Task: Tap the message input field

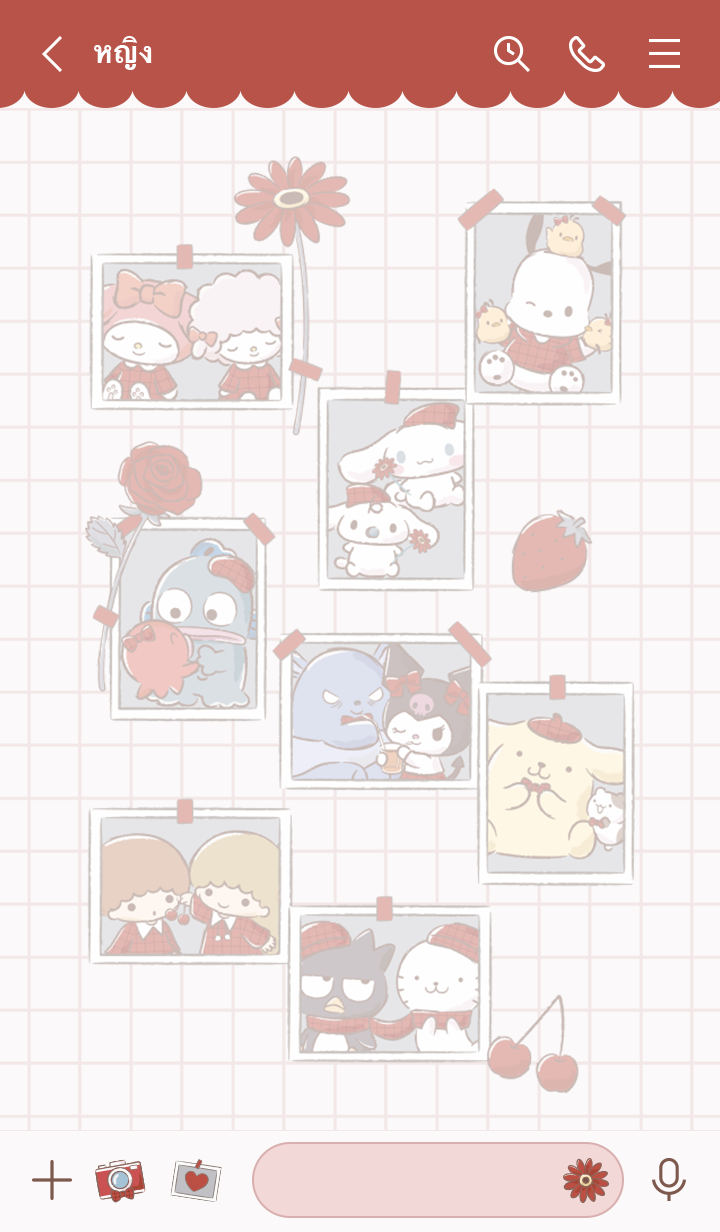Action: [405, 1180]
